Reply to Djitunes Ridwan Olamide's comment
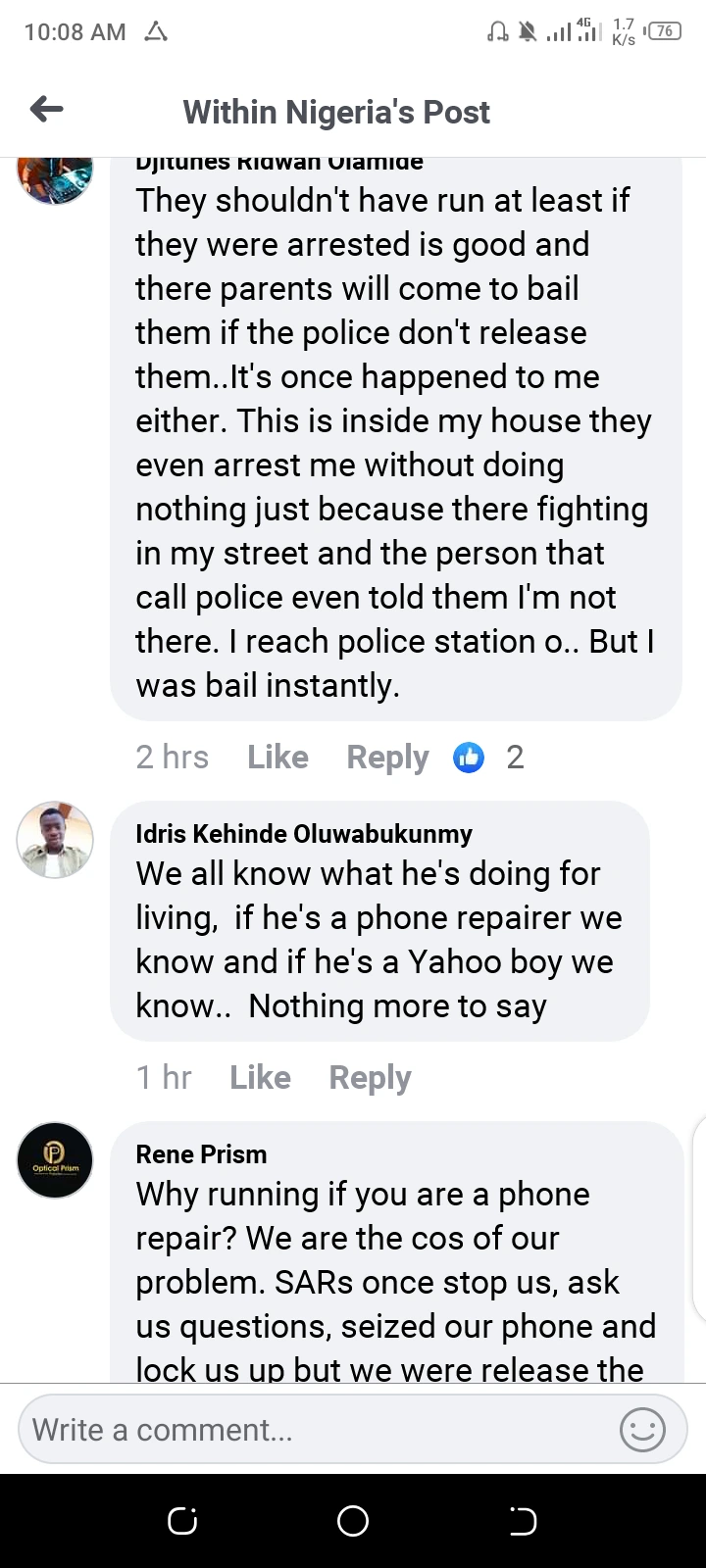Screen dimensions: 706x1568 [387, 757]
